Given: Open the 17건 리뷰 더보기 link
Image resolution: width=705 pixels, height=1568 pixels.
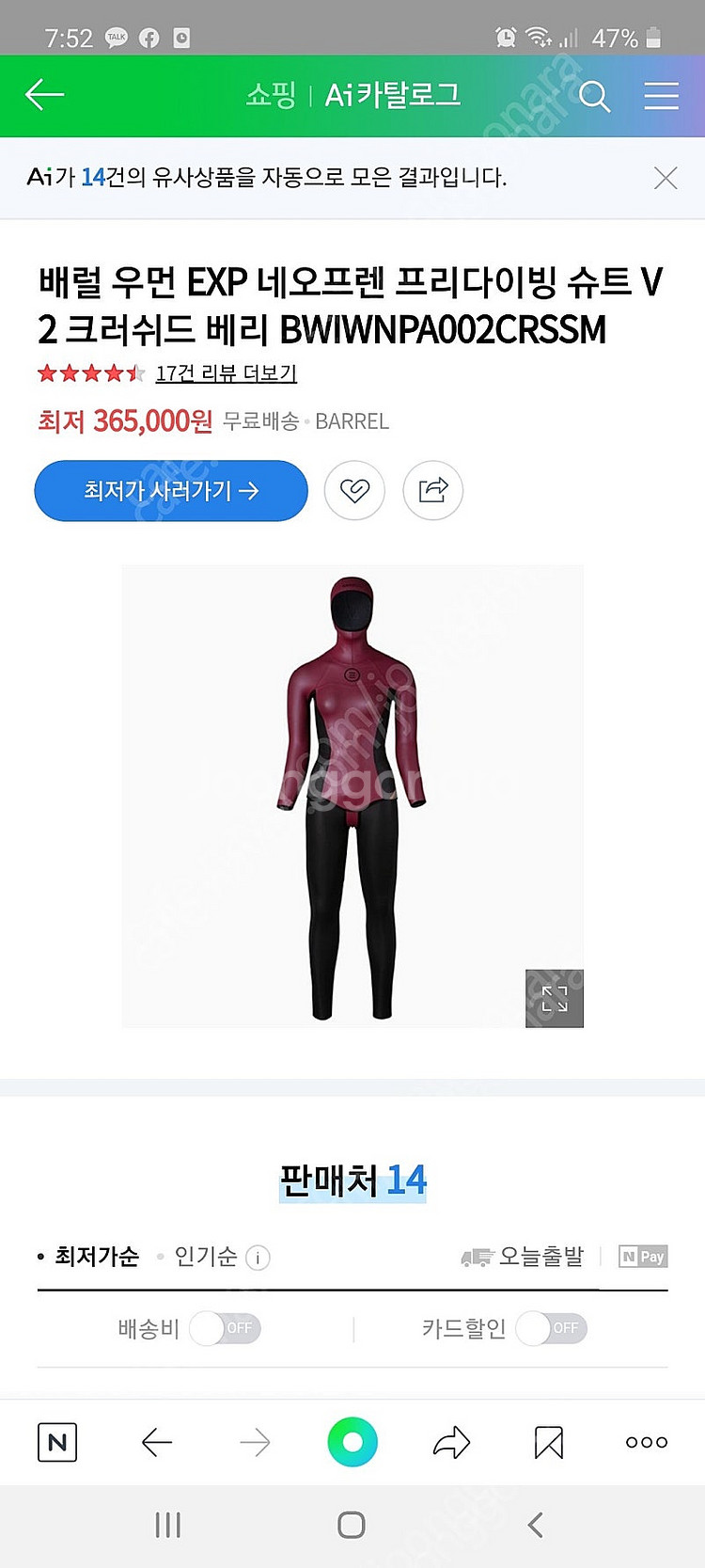Looking at the screenshot, I should [x=226, y=373].
